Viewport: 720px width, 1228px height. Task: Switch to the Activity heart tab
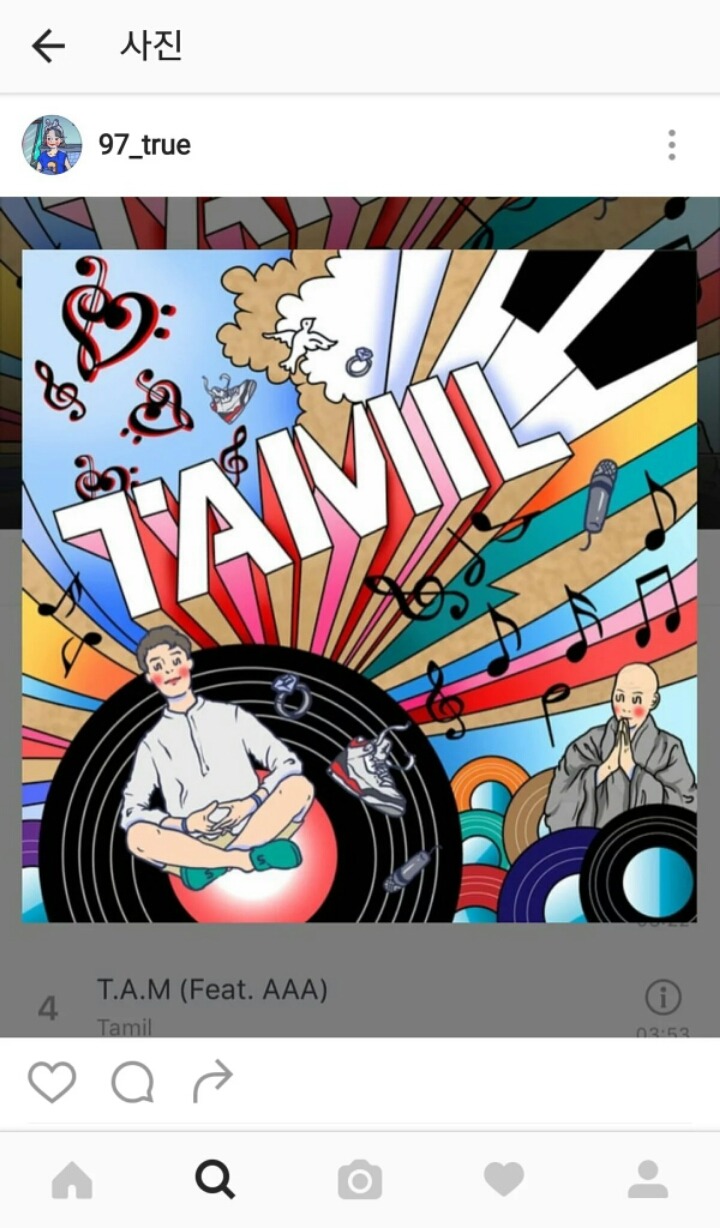click(x=504, y=1181)
